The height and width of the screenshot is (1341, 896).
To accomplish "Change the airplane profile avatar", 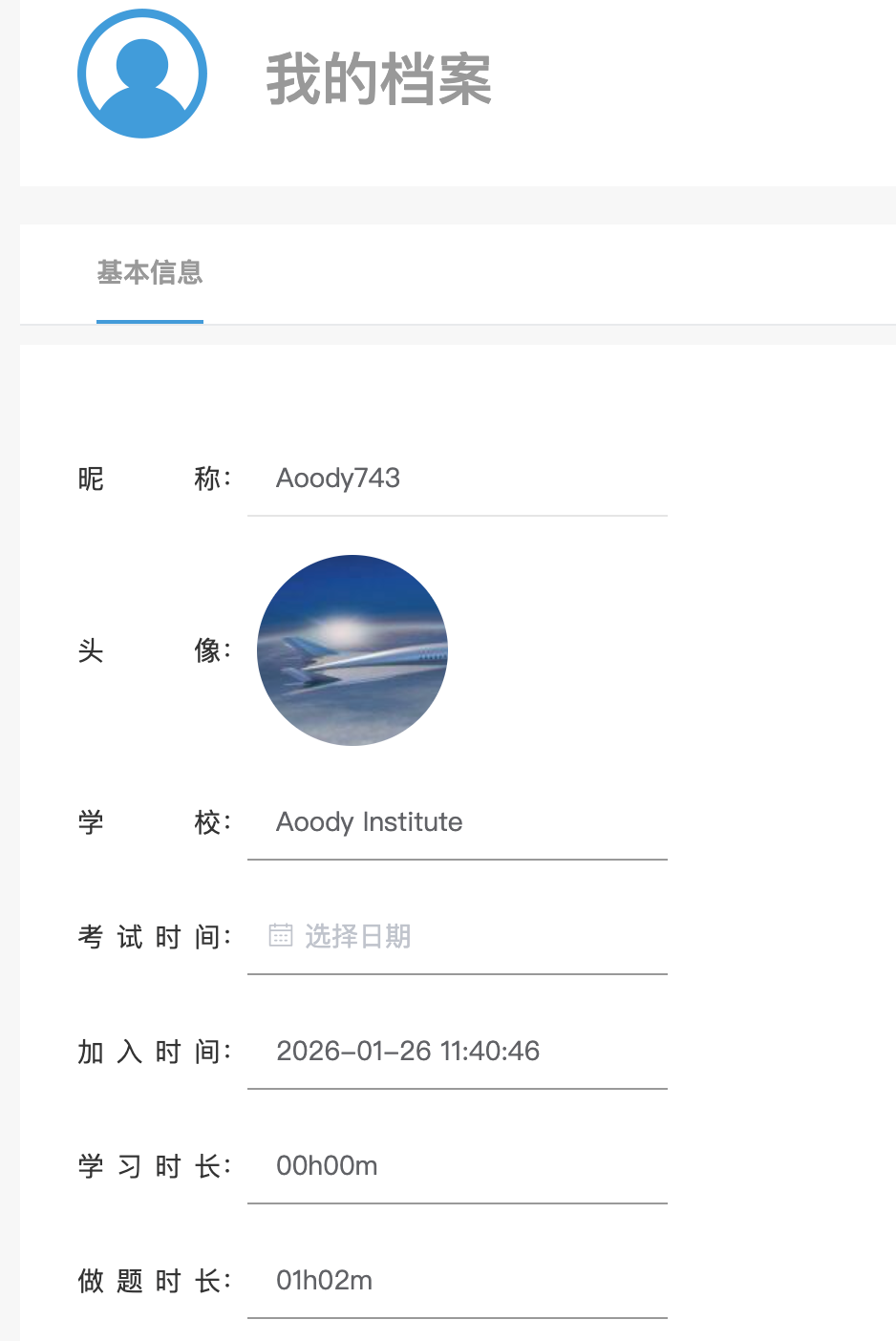I will (352, 650).
